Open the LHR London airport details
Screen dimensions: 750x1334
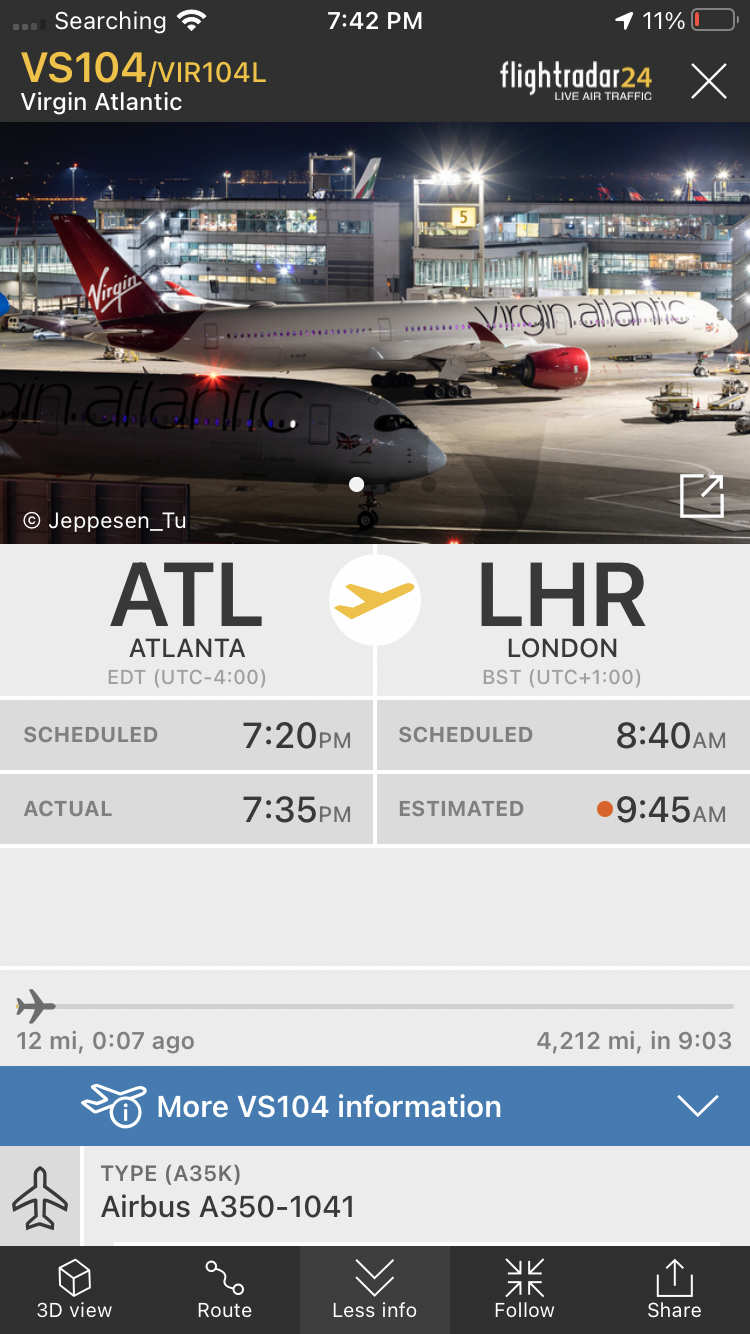pos(563,621)
